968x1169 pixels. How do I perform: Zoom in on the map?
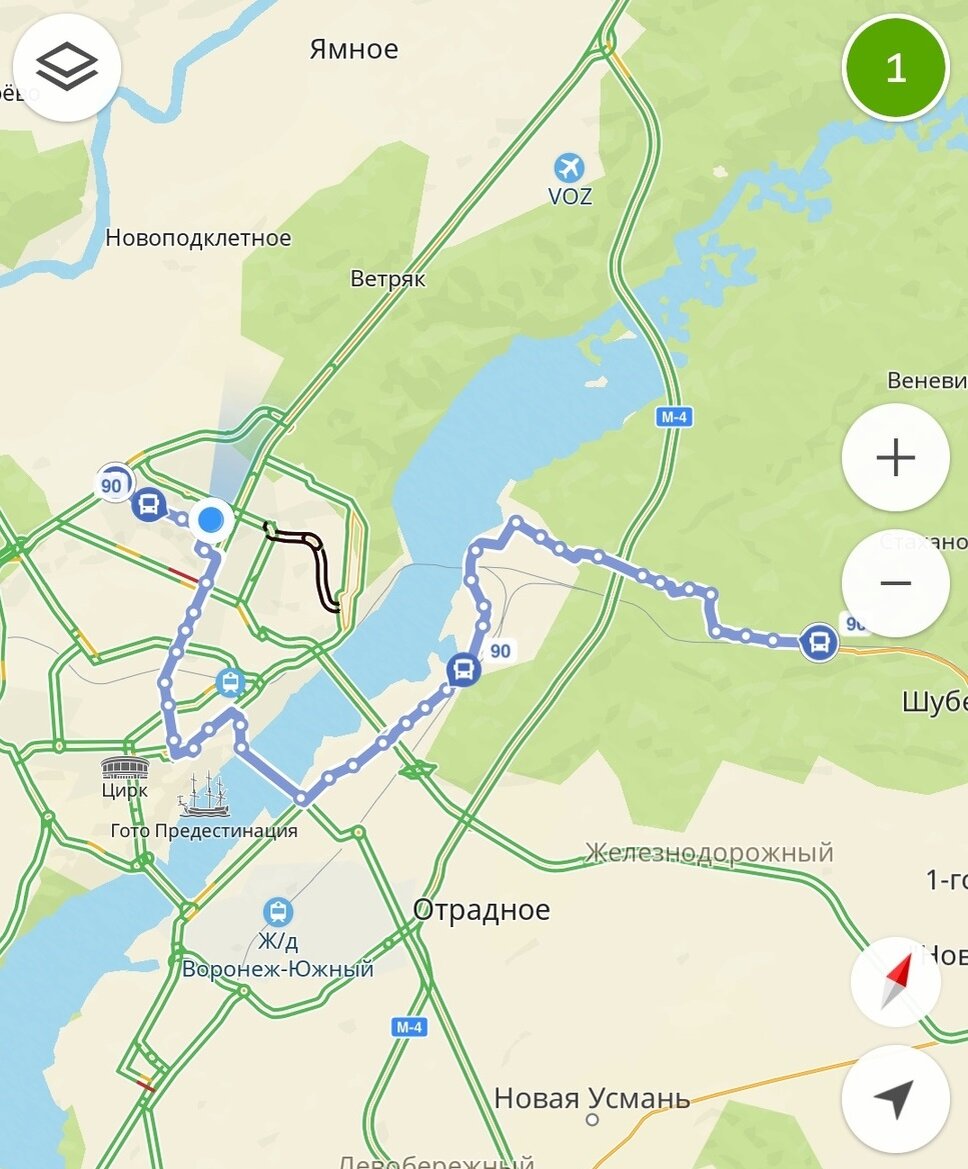896,457
